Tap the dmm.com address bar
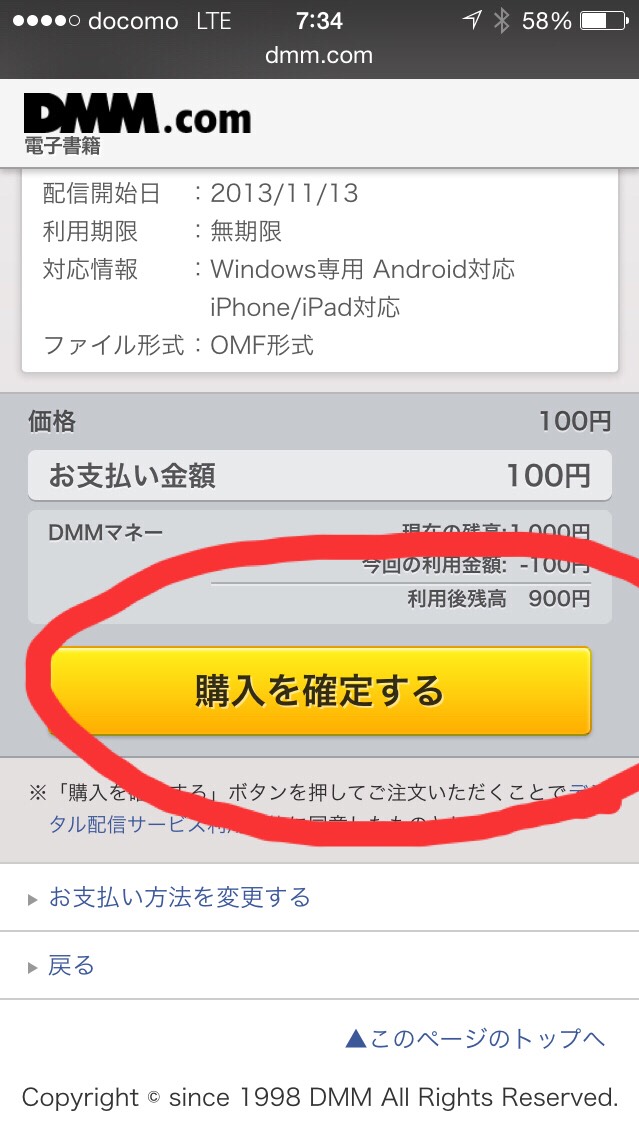The image size is (639, 1136). [319, 55]
